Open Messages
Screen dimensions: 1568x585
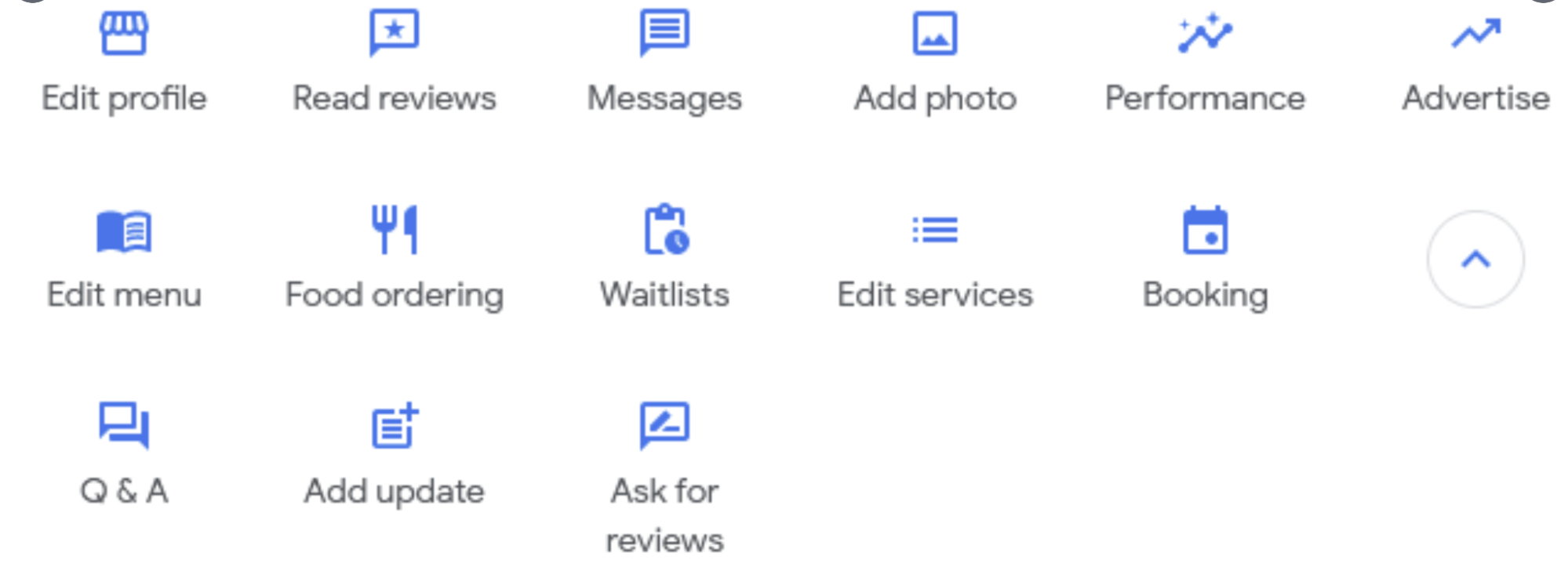tap(664, 64)
